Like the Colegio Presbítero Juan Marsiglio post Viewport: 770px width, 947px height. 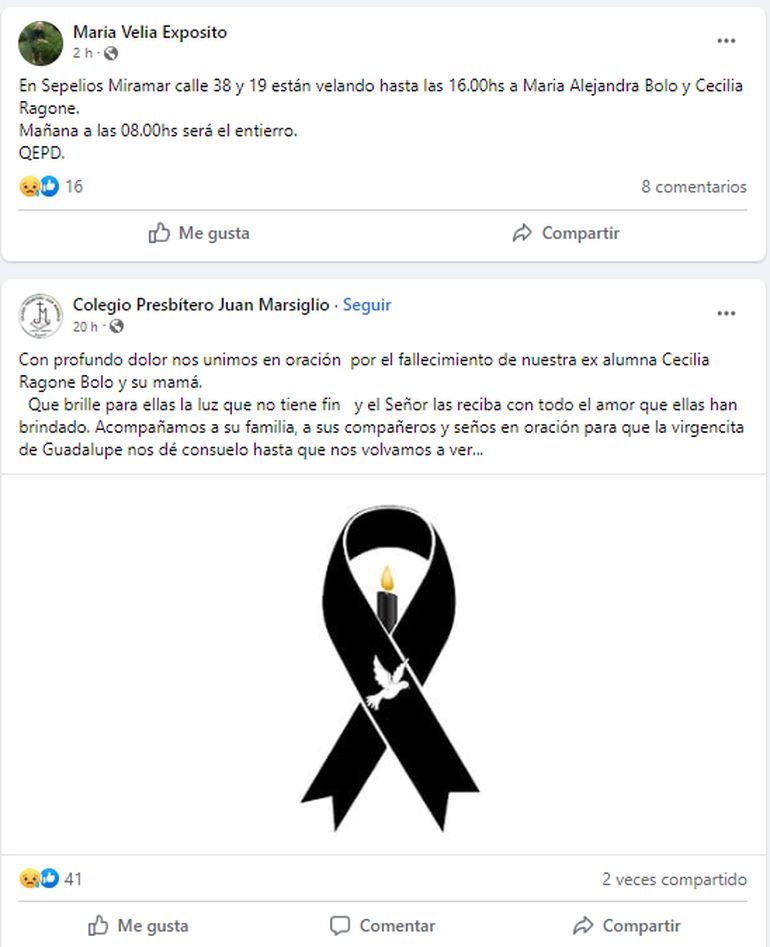[x=138, y=926]
